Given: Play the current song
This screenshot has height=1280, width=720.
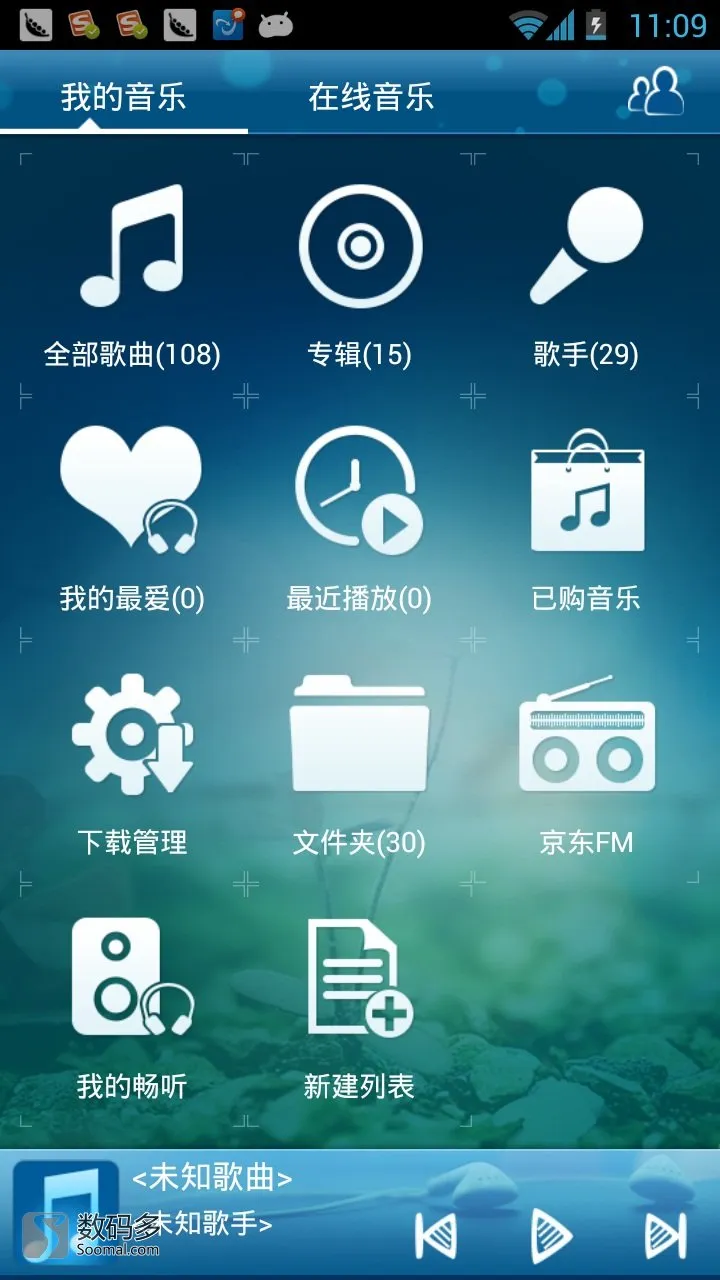Looking at the screenshot, I should pyautogui.click(x=551, y=1235).
